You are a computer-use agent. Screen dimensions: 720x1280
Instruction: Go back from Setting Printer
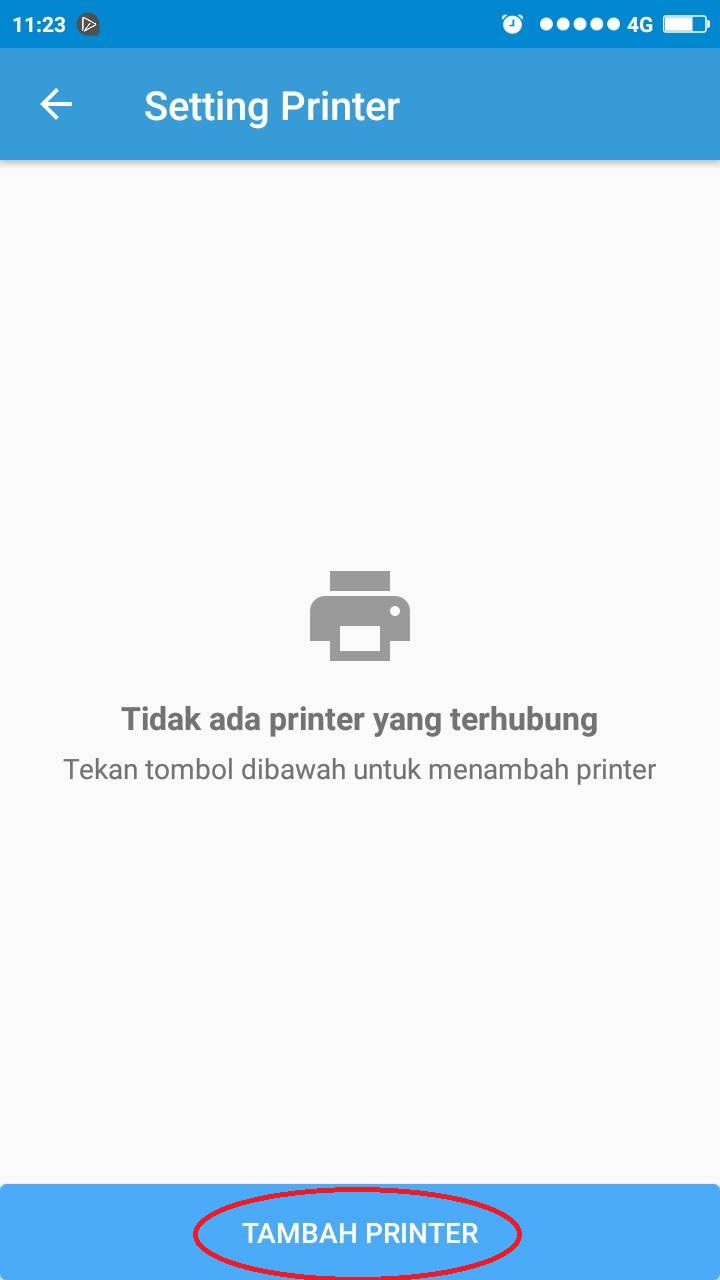point(56,105)
